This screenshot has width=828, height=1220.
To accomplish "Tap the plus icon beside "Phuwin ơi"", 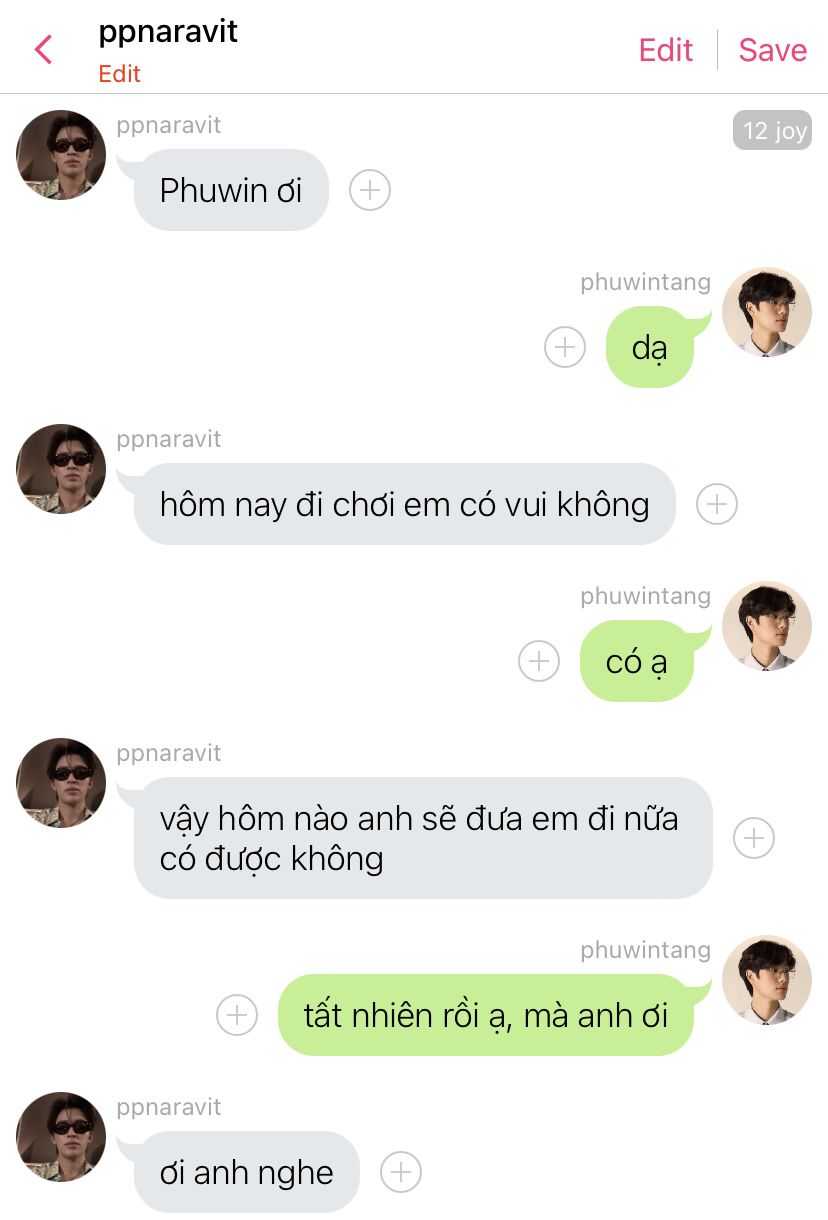I will (x=370, y=190).
